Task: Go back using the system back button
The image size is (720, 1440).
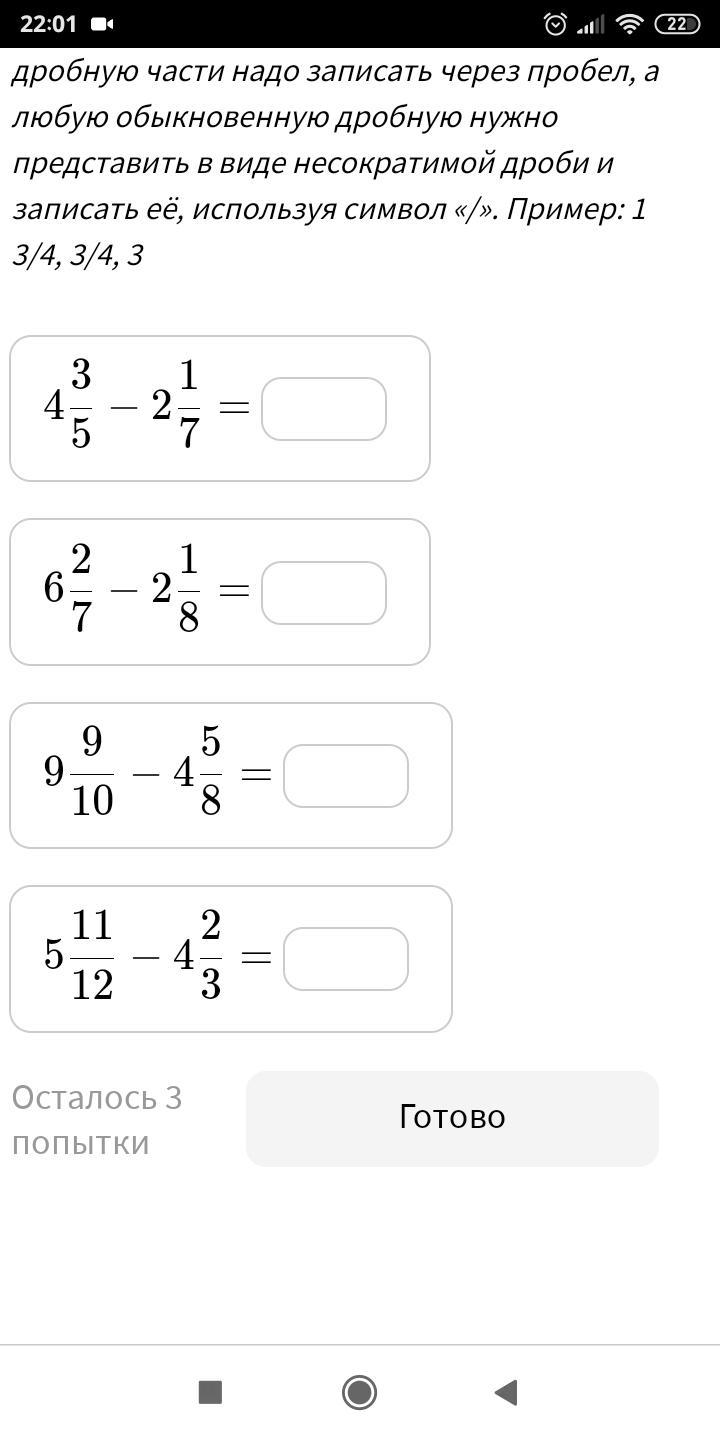Action: pos(506,1392)
